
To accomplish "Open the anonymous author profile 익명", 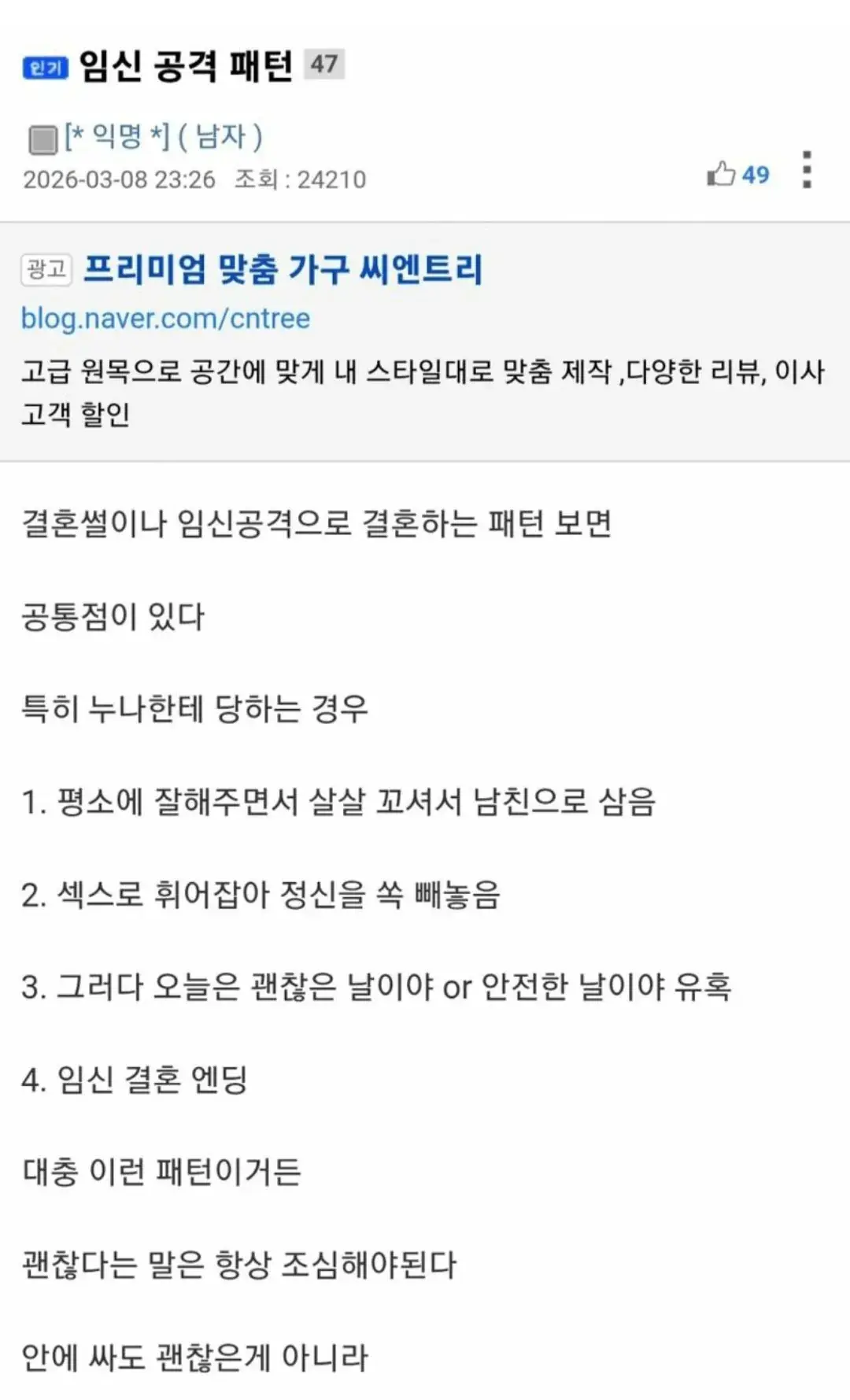I will pyautogui.click(x=118, y=137).
